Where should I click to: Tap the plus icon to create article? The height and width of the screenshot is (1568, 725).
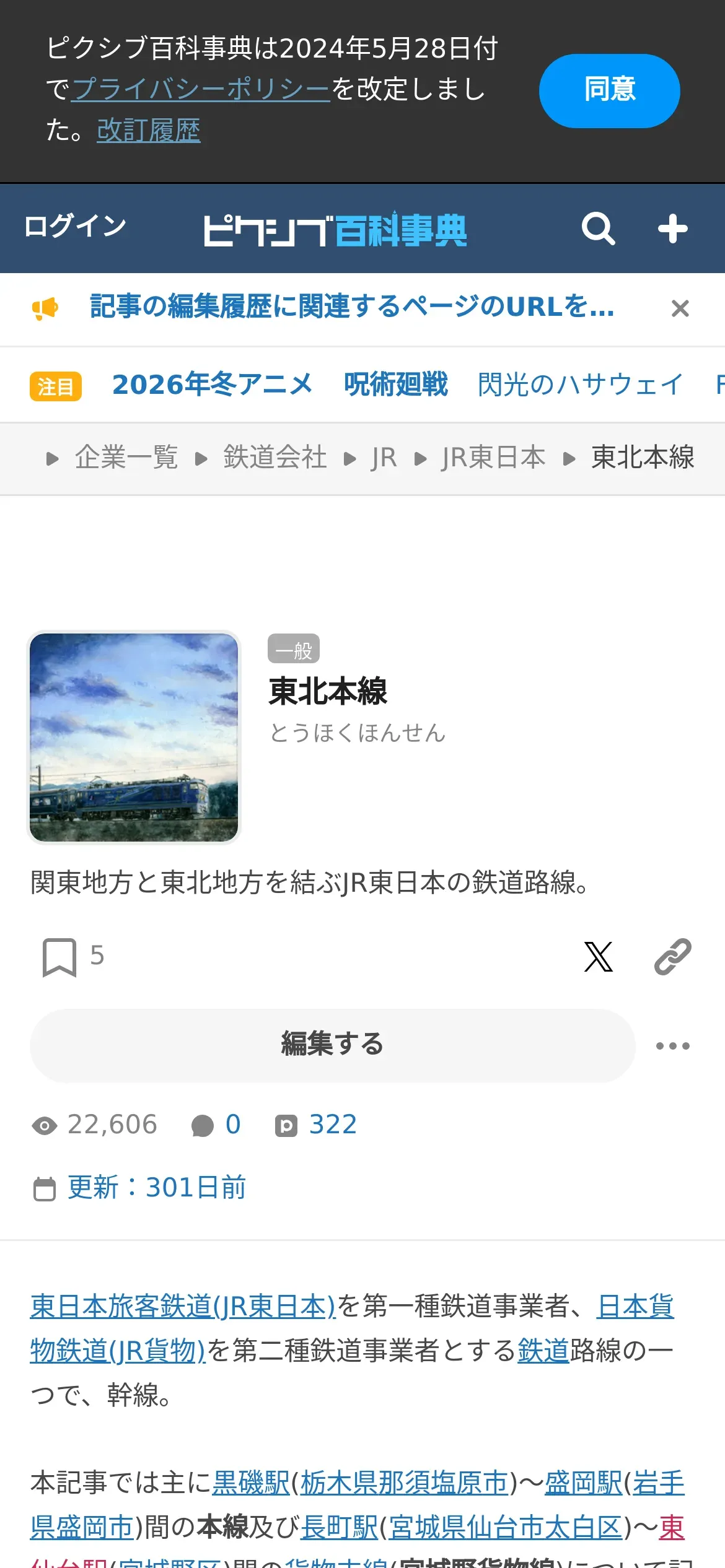[x=672, y=229]
